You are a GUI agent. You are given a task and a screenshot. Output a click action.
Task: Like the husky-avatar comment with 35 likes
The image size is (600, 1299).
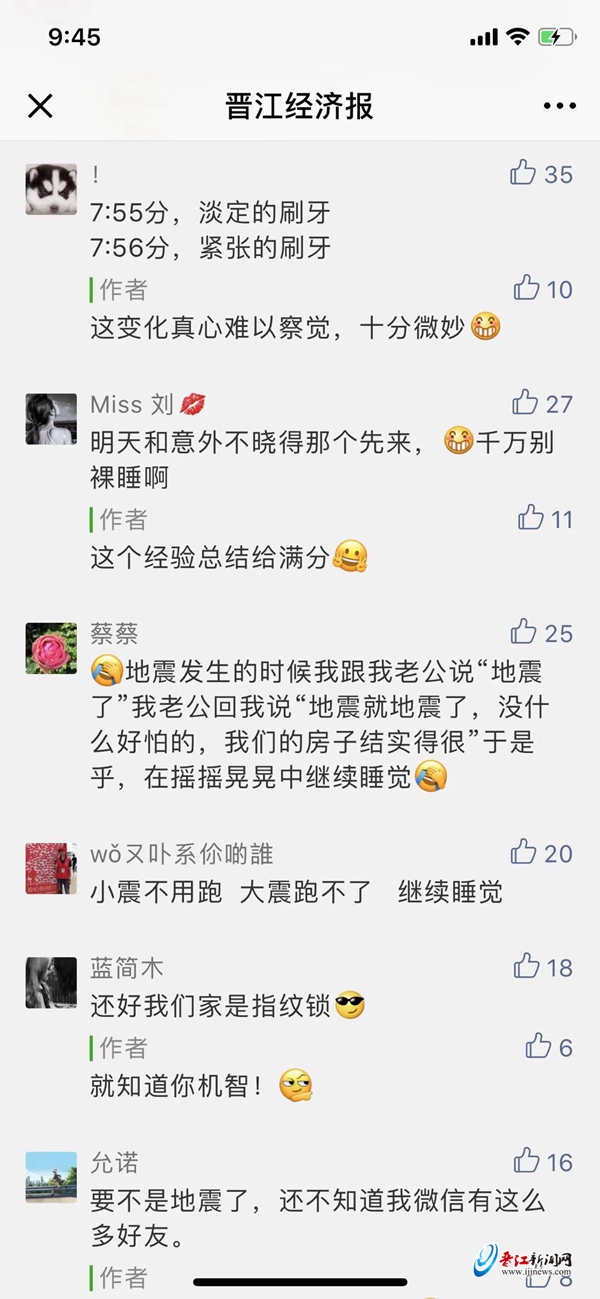tap(524, 173)
